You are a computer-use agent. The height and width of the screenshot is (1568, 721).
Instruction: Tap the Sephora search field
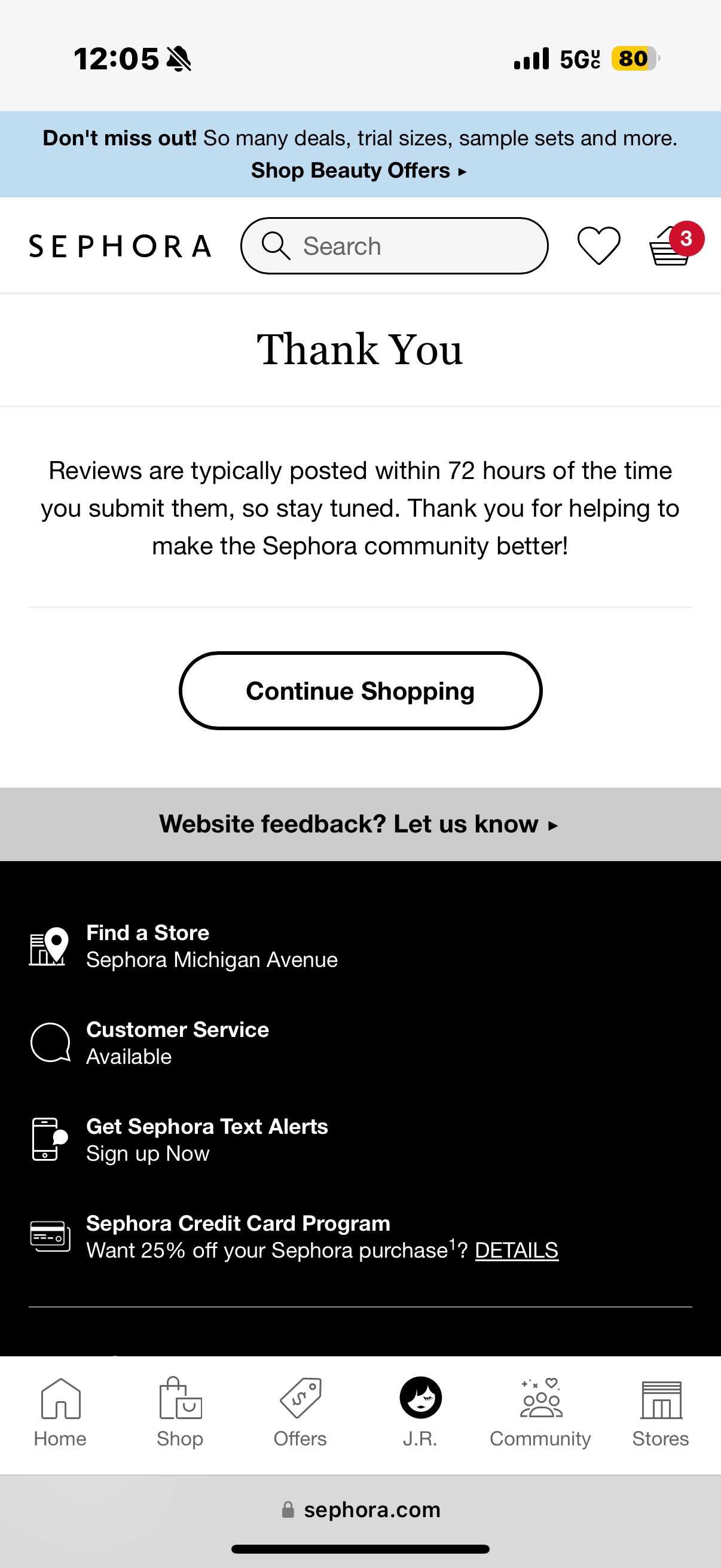(394, 246)
